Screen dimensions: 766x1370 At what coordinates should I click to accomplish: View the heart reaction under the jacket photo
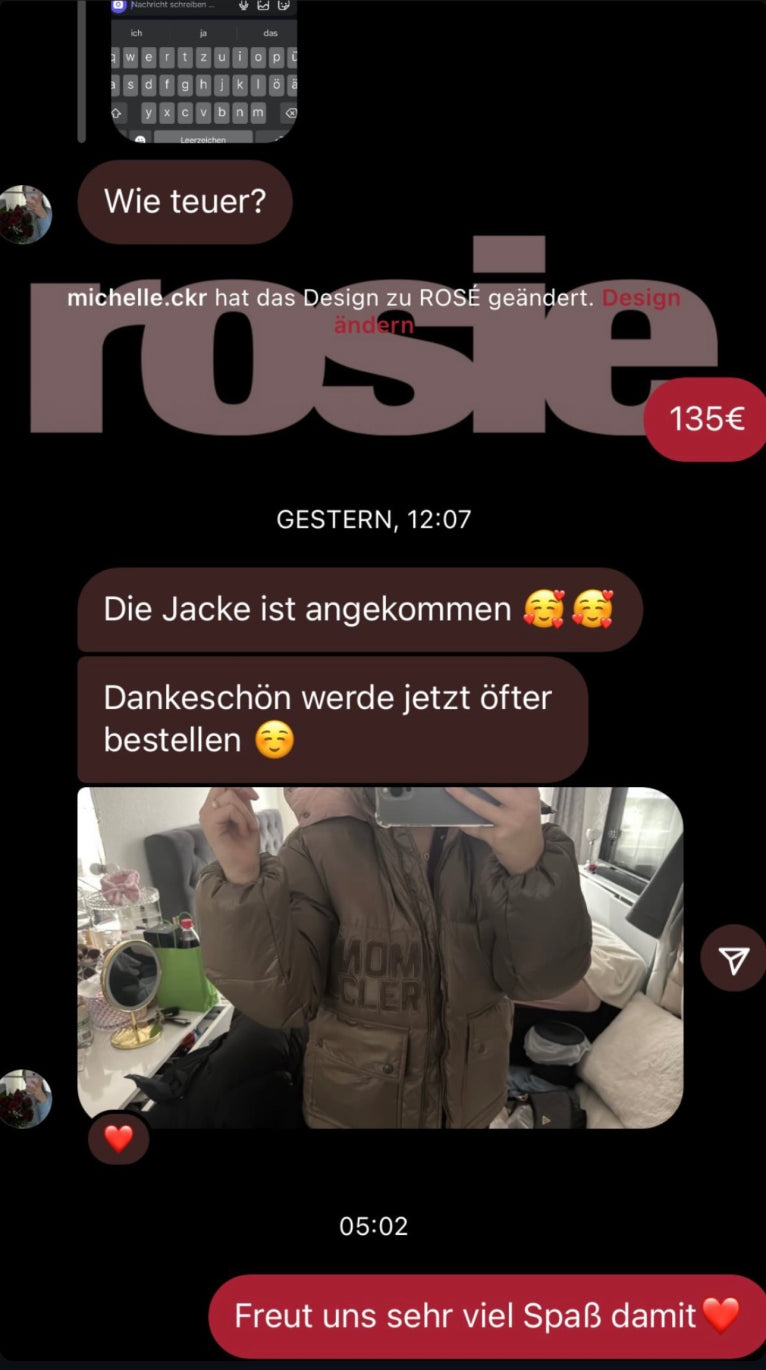pyautogui.click(x=118, y=1139)
